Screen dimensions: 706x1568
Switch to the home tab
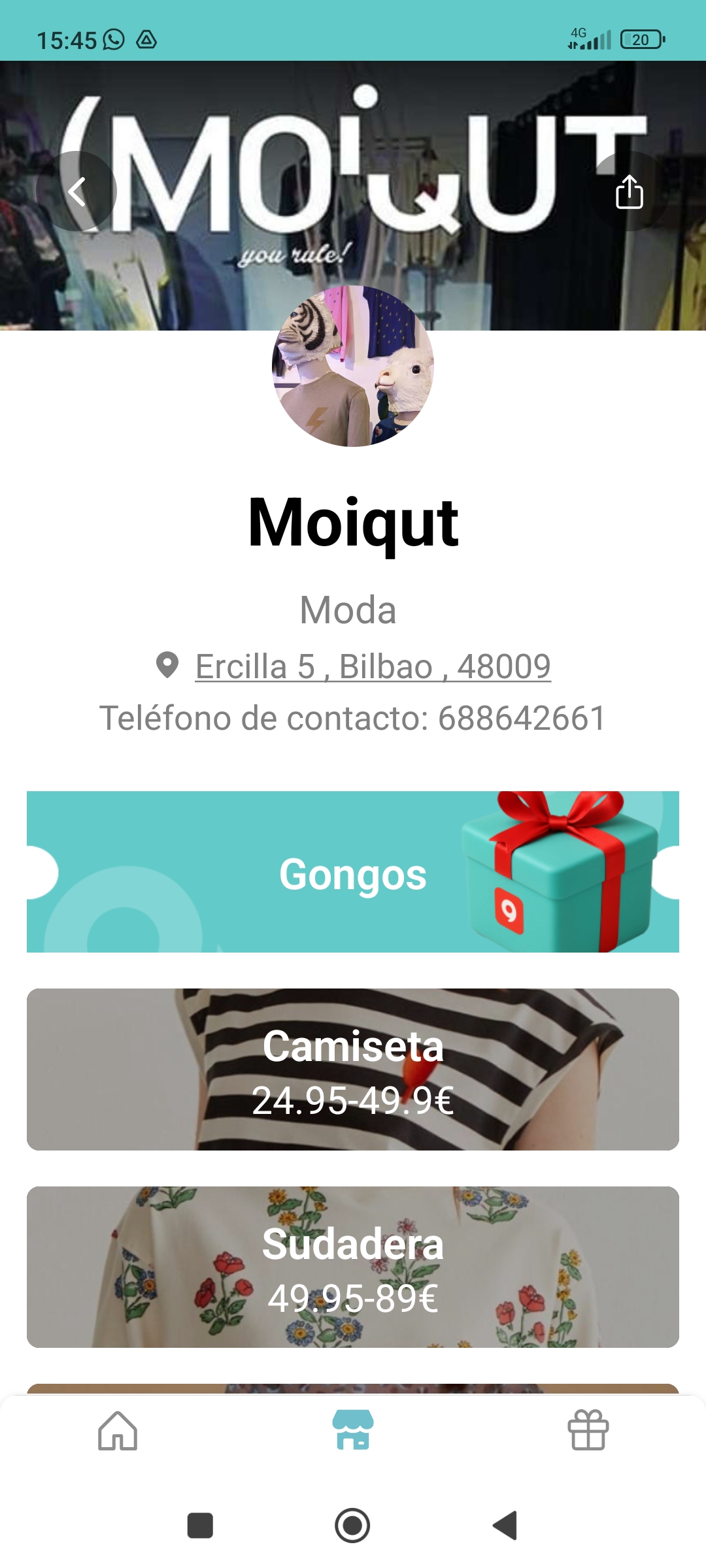(x=118, y=1430)
